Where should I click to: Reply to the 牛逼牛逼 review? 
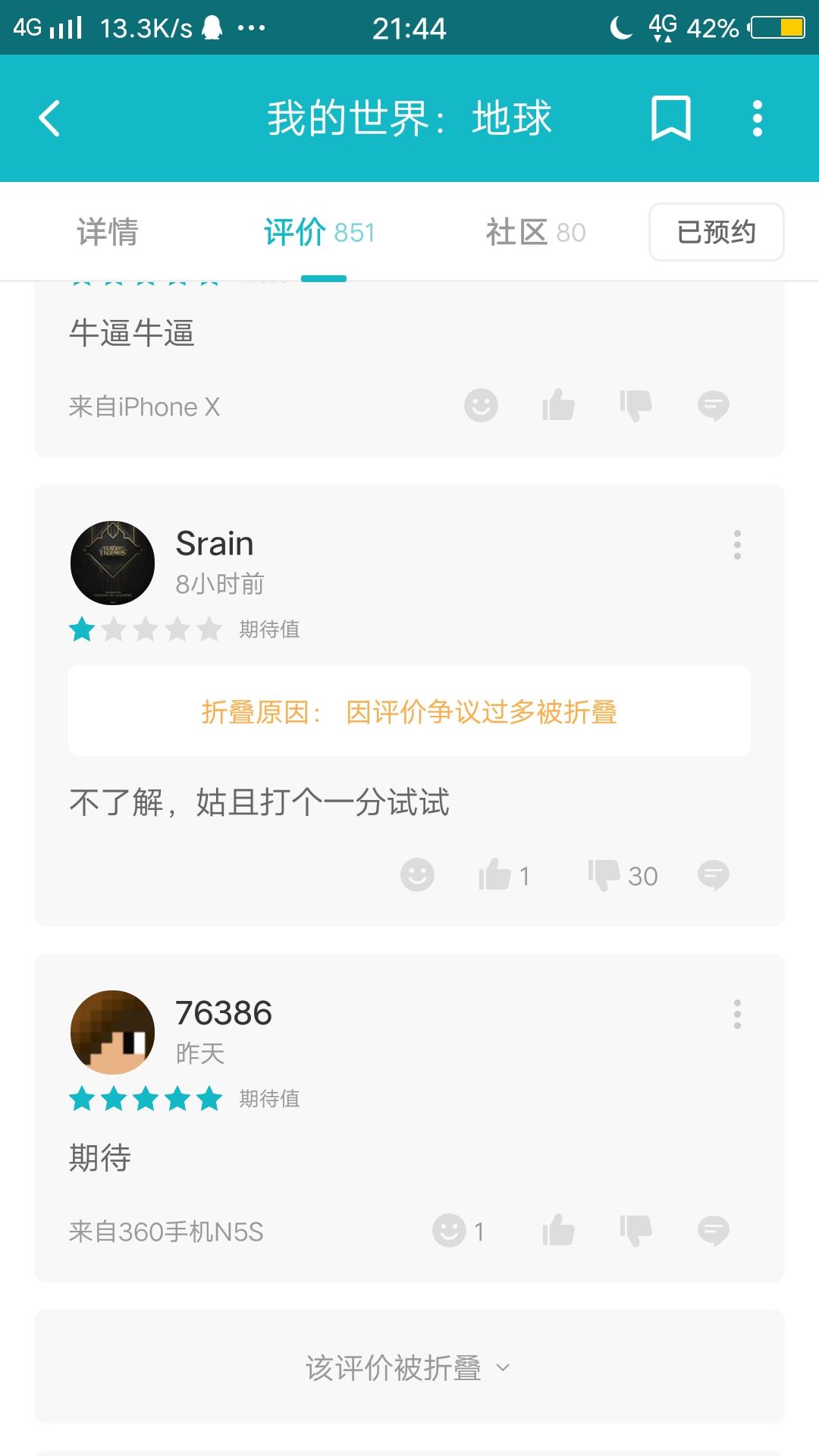pyautogui.click(x=713, y=406)
